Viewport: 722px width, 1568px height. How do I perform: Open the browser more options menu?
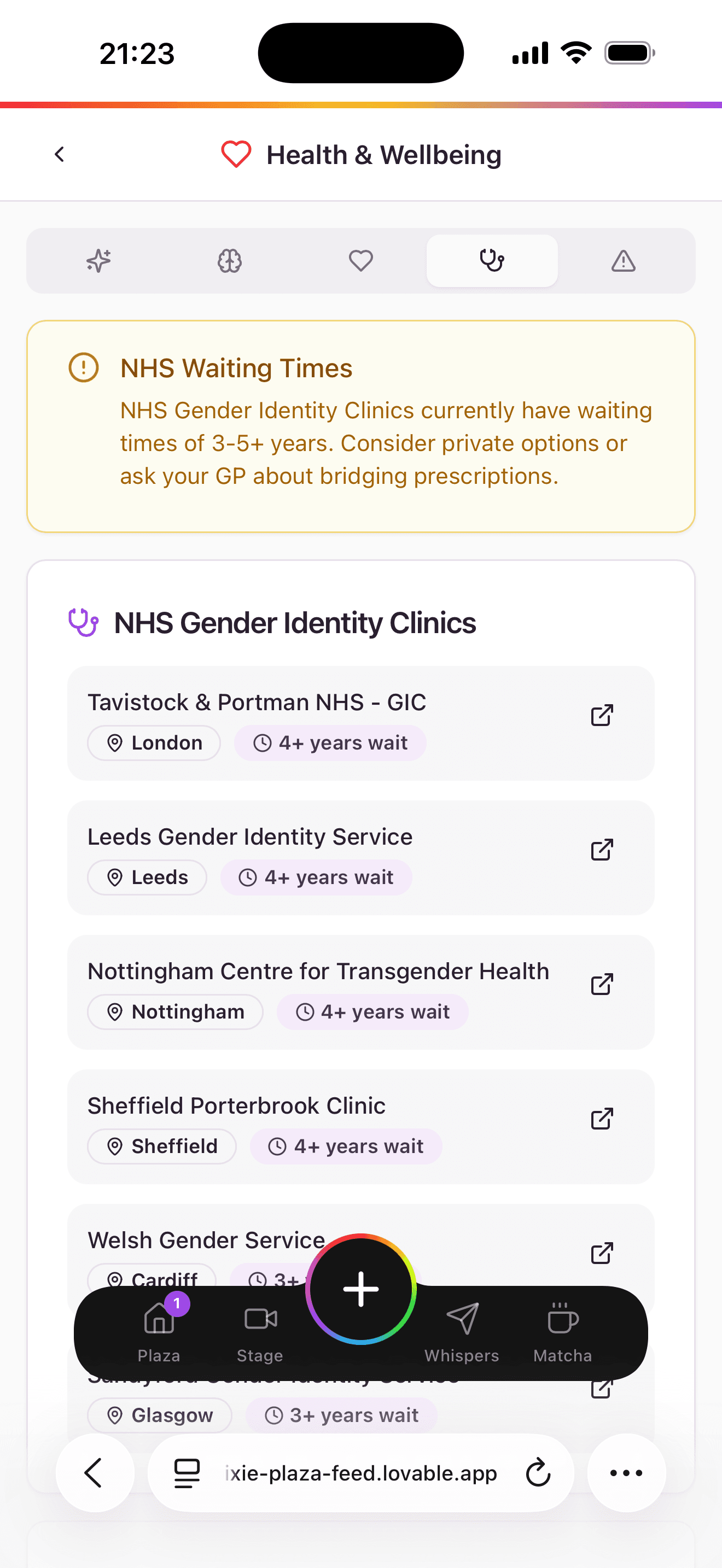point(626,1473)
